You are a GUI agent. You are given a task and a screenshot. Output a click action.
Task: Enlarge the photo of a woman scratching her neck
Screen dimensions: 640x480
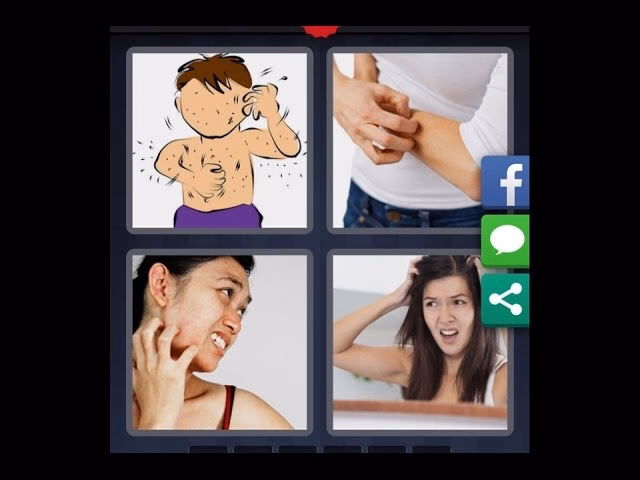pos(219,341)
